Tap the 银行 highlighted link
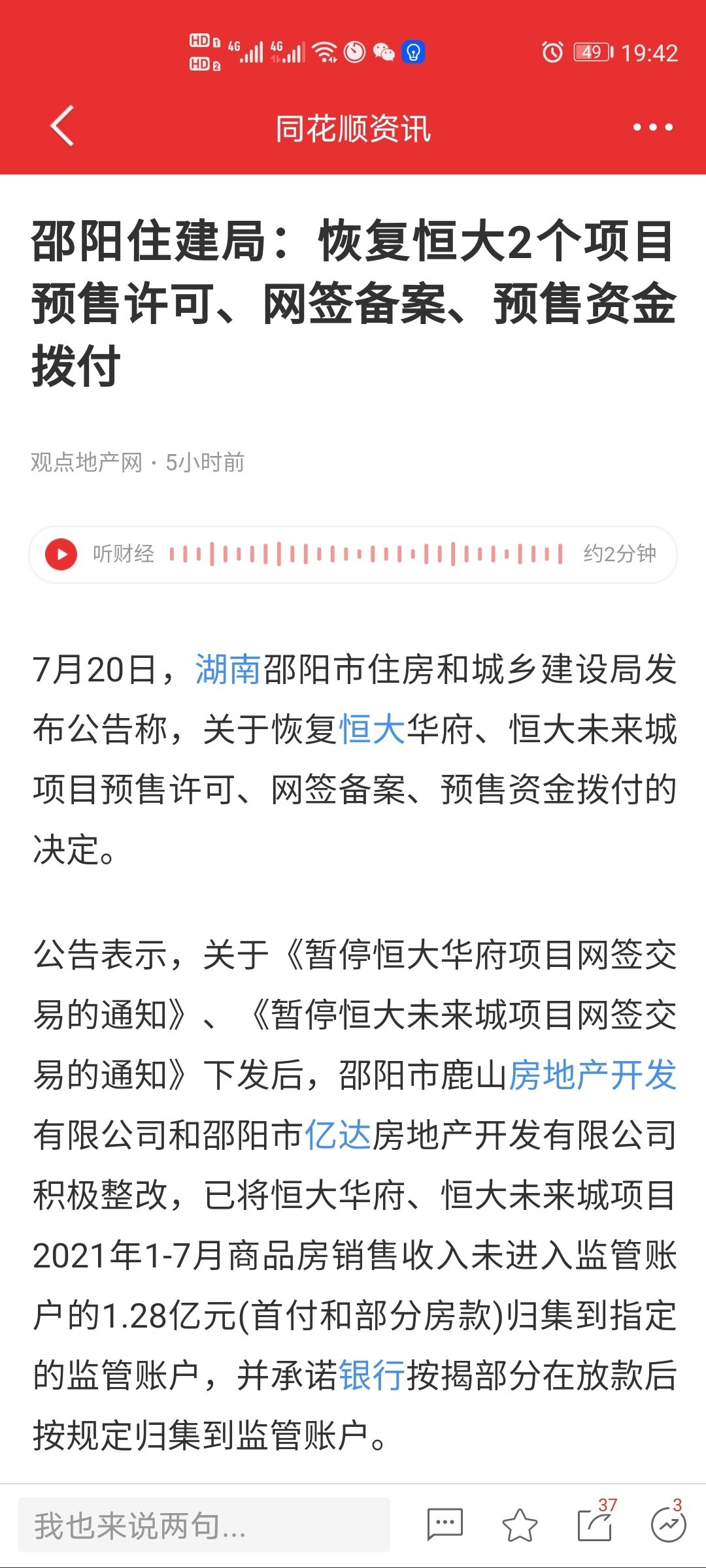 (x=373, y=1376)
